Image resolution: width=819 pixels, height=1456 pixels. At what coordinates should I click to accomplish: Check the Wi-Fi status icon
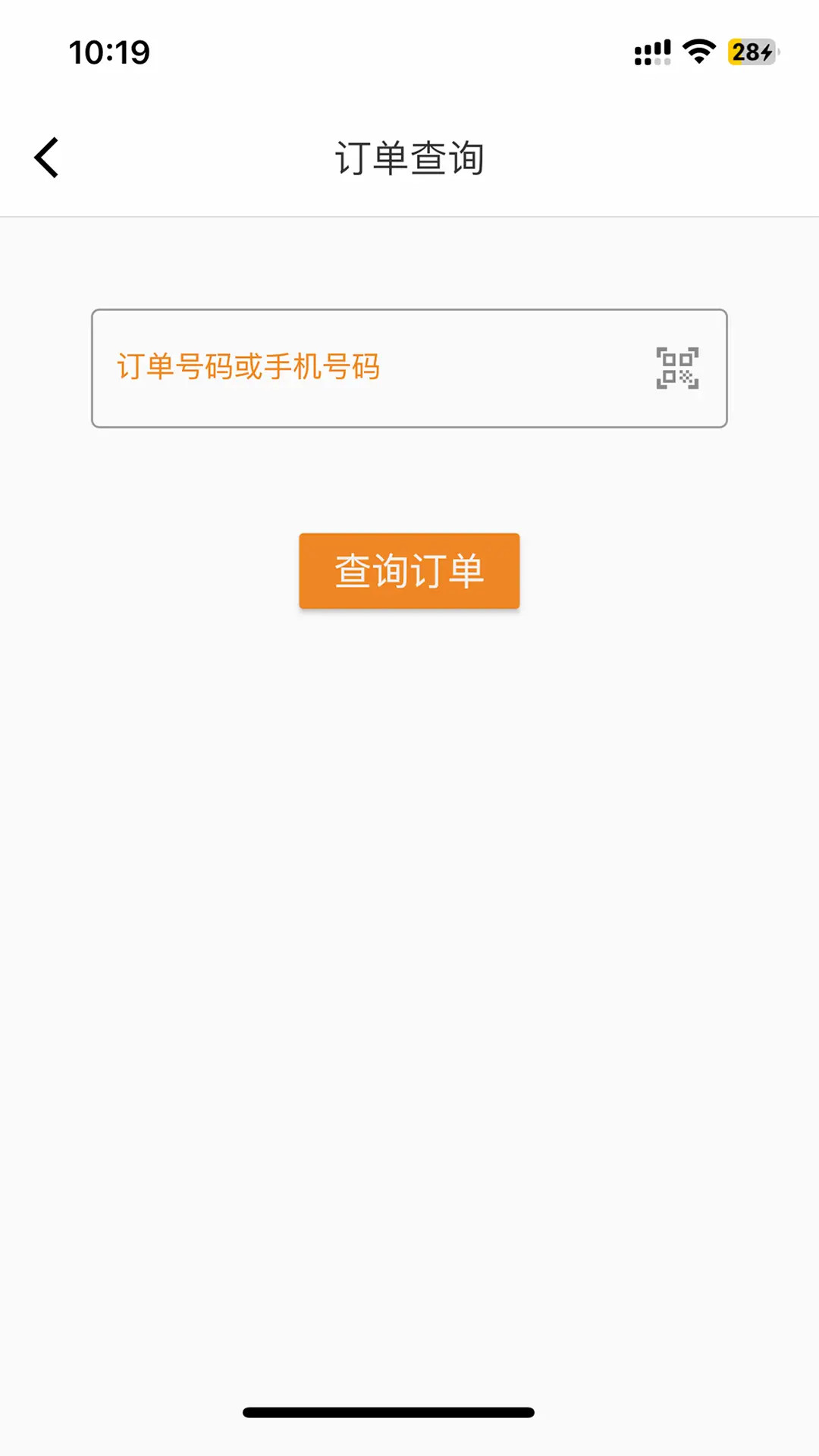(698, 51)
